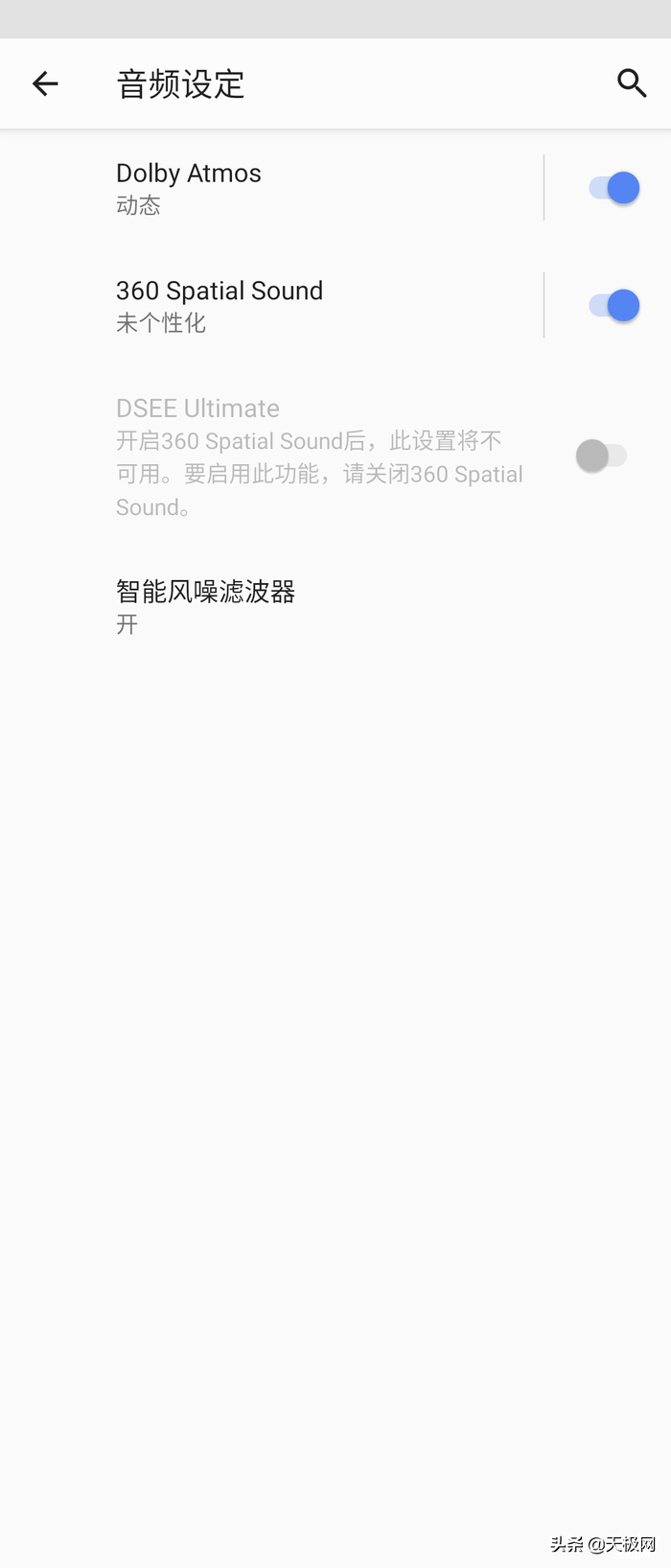Image resolution: width=671 pixels, height=1568 pixels.
Task: Turn off the Dolby Atmos switch
Action: click(613, 188)
